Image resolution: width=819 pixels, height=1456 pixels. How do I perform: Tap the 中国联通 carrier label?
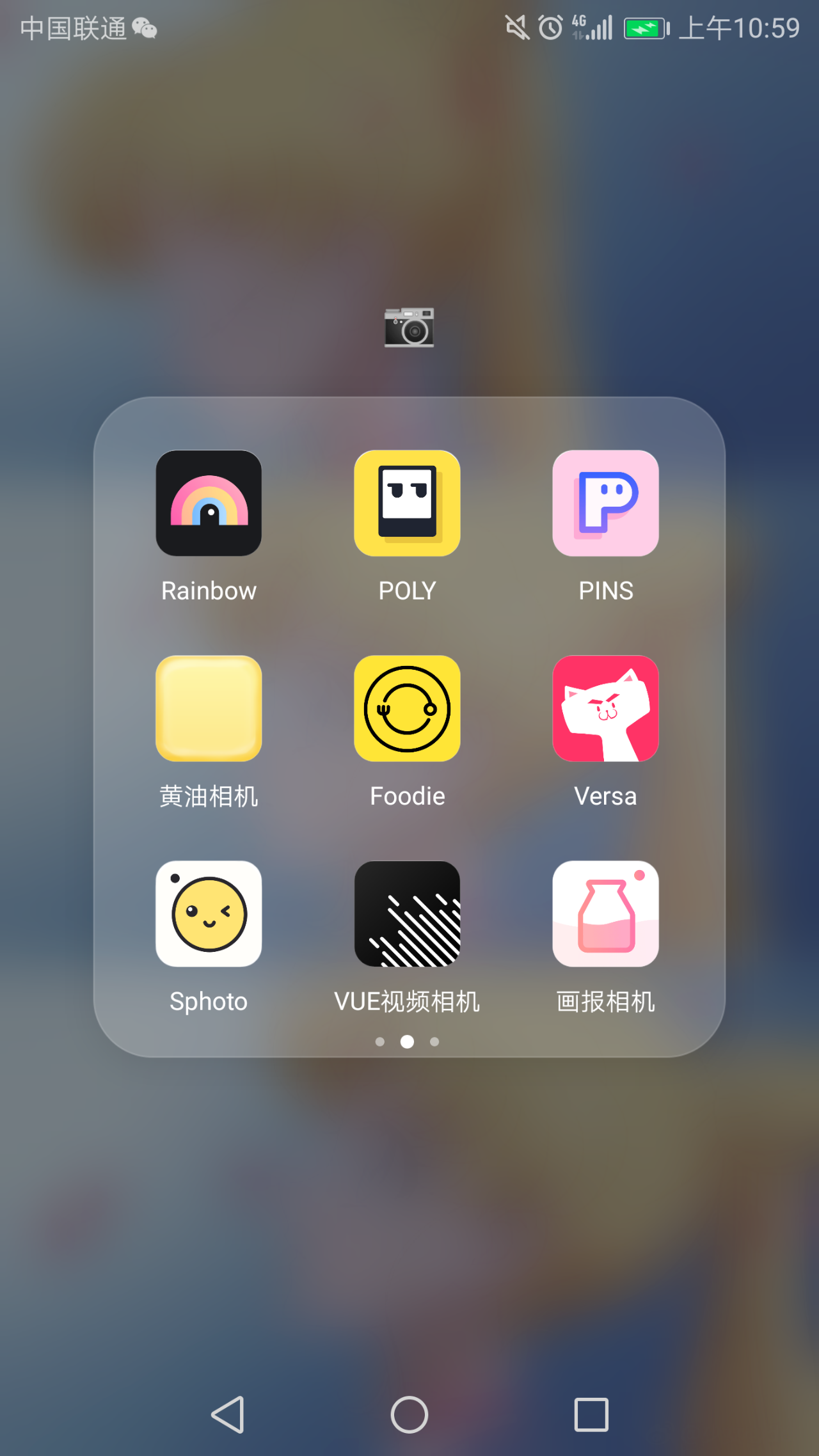coord(72,28)
